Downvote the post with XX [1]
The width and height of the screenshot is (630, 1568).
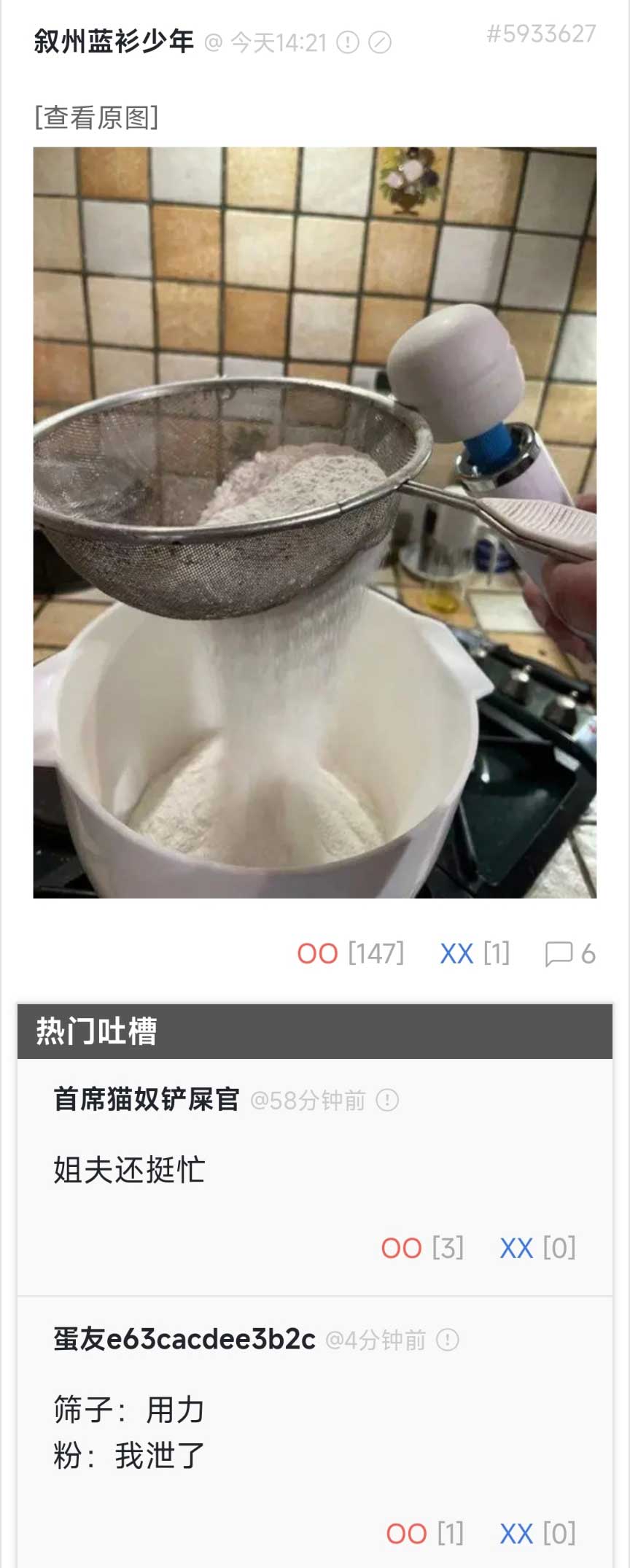click(457, 954)
